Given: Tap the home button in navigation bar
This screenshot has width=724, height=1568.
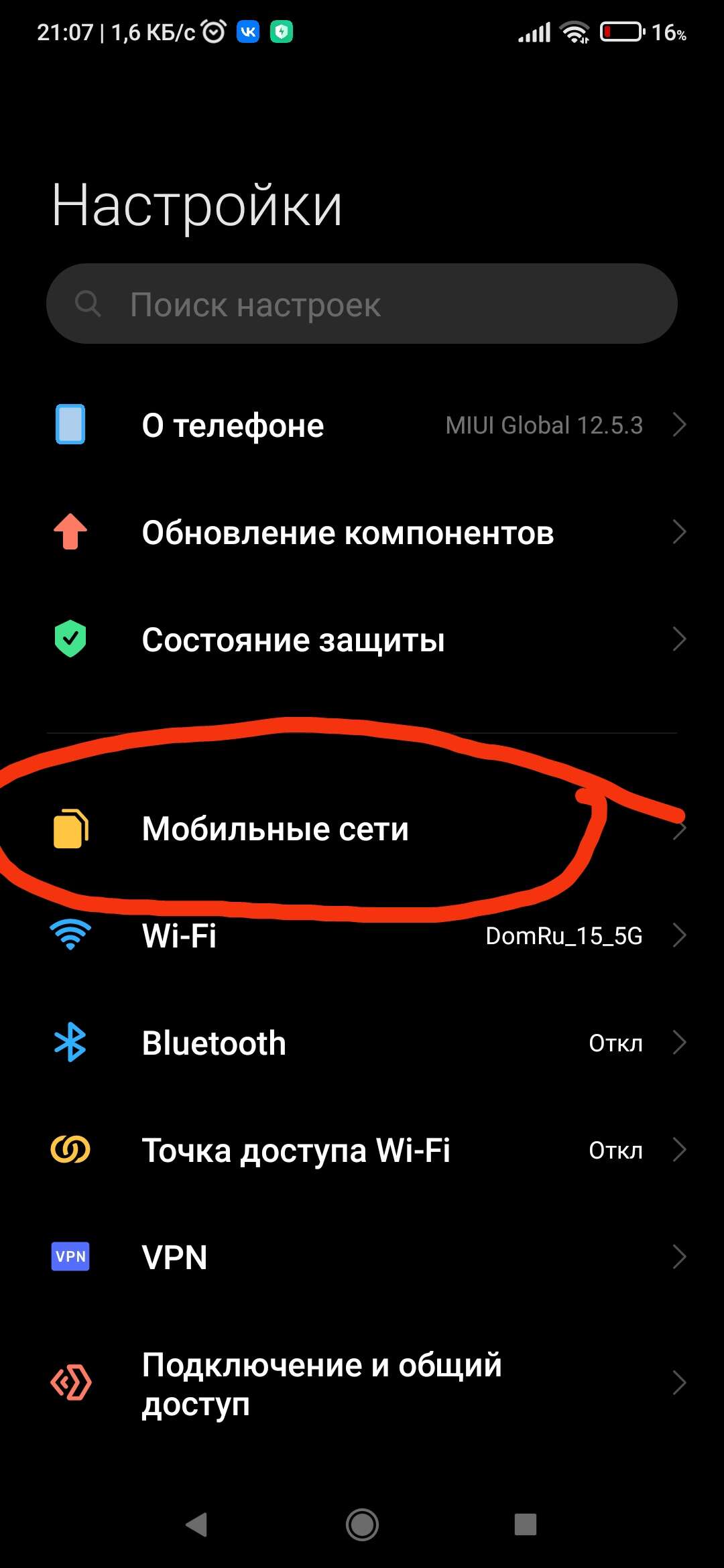Looking at the screenshot, I should 362,1524.
